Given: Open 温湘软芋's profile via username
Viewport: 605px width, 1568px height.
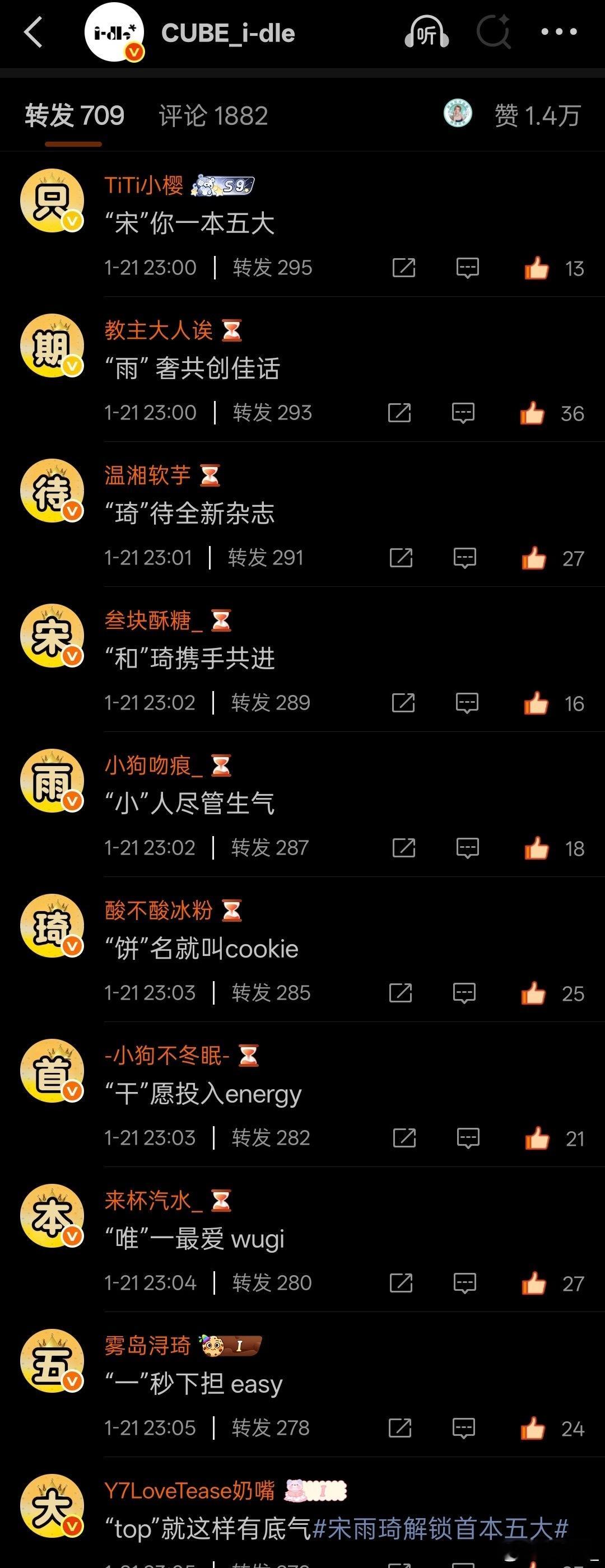Looking at the screenshot, I should coord(148,476).
